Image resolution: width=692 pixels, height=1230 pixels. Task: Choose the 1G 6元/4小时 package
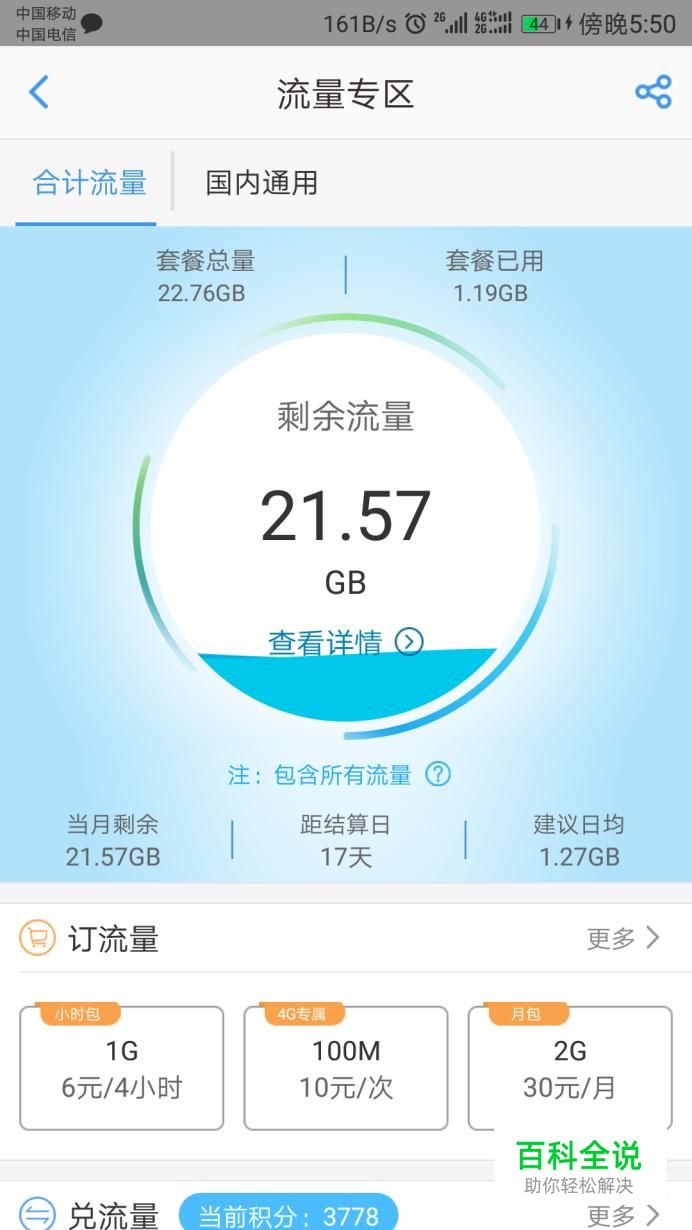point(122,1068)
